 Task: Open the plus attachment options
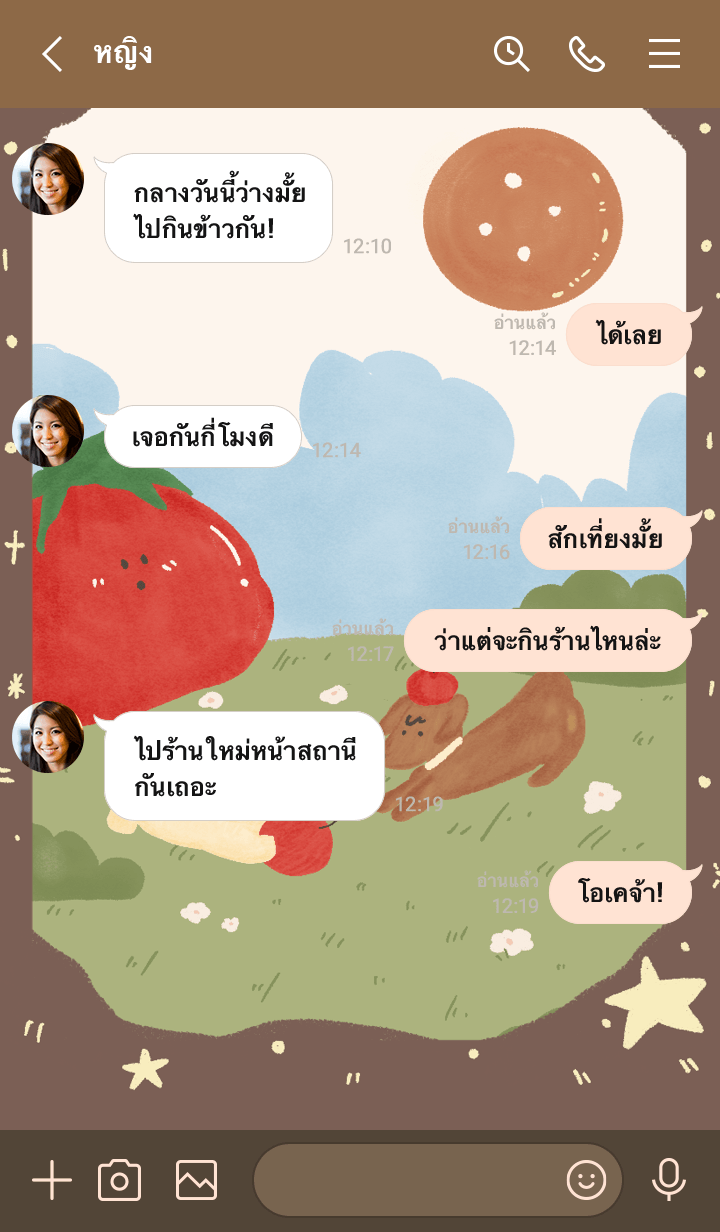[52, 1181]
